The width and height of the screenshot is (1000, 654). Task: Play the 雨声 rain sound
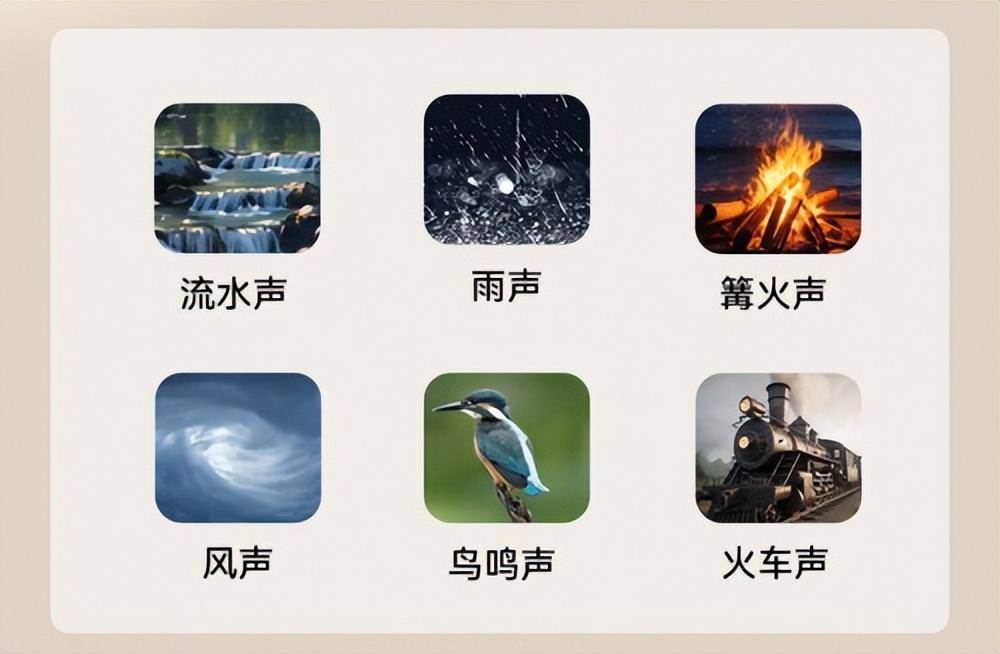[506, 170]
